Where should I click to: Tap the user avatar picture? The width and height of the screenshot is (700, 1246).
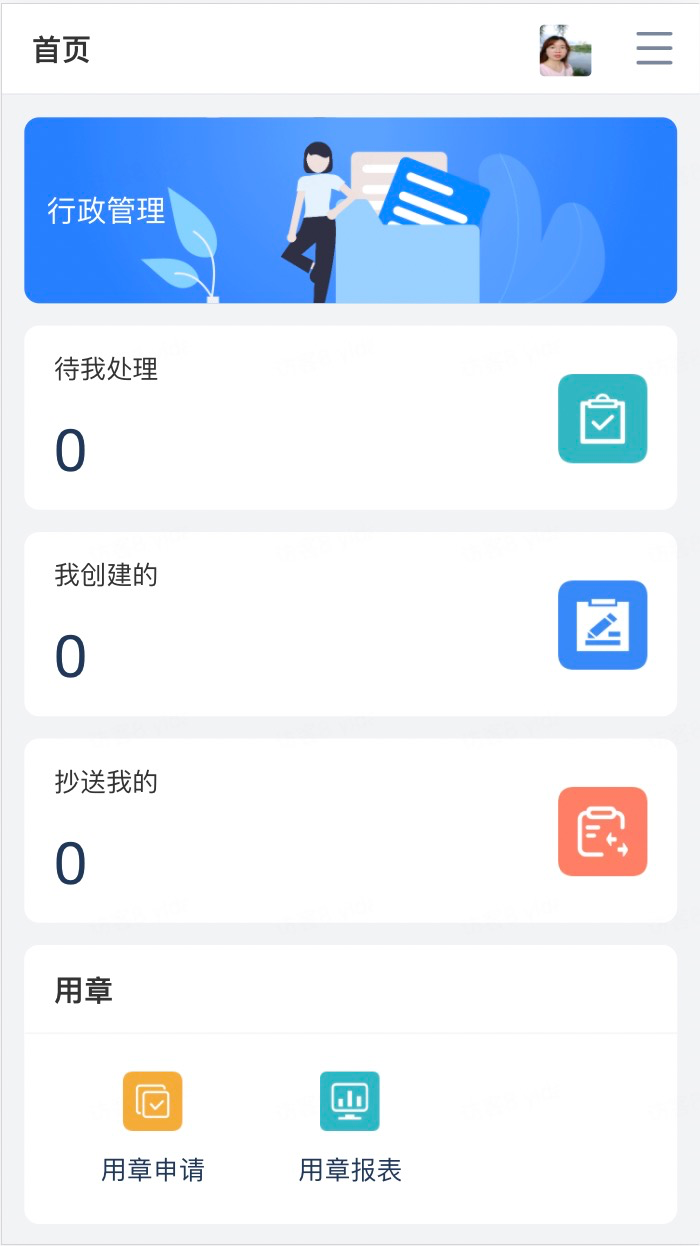click(x=565, y=51)
